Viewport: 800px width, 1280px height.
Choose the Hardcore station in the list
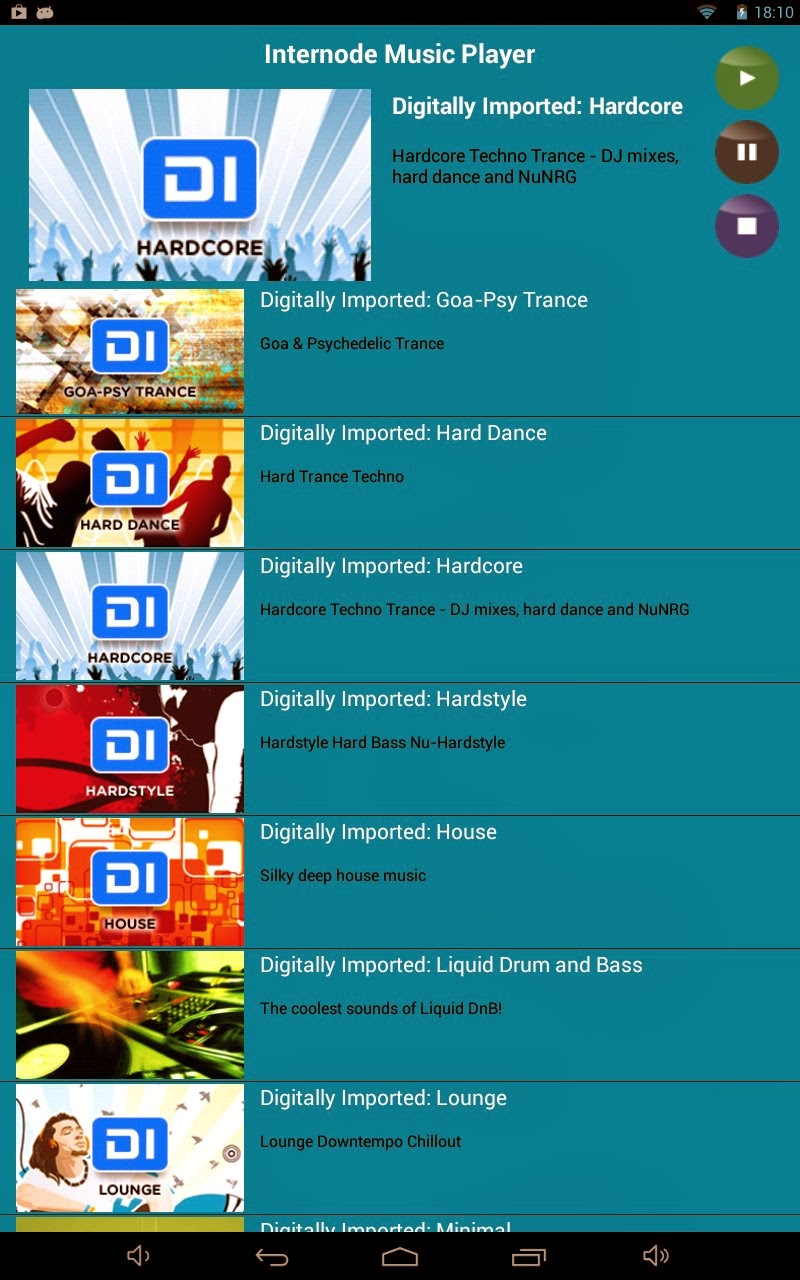pyautogui.click(x=400, y=616)
